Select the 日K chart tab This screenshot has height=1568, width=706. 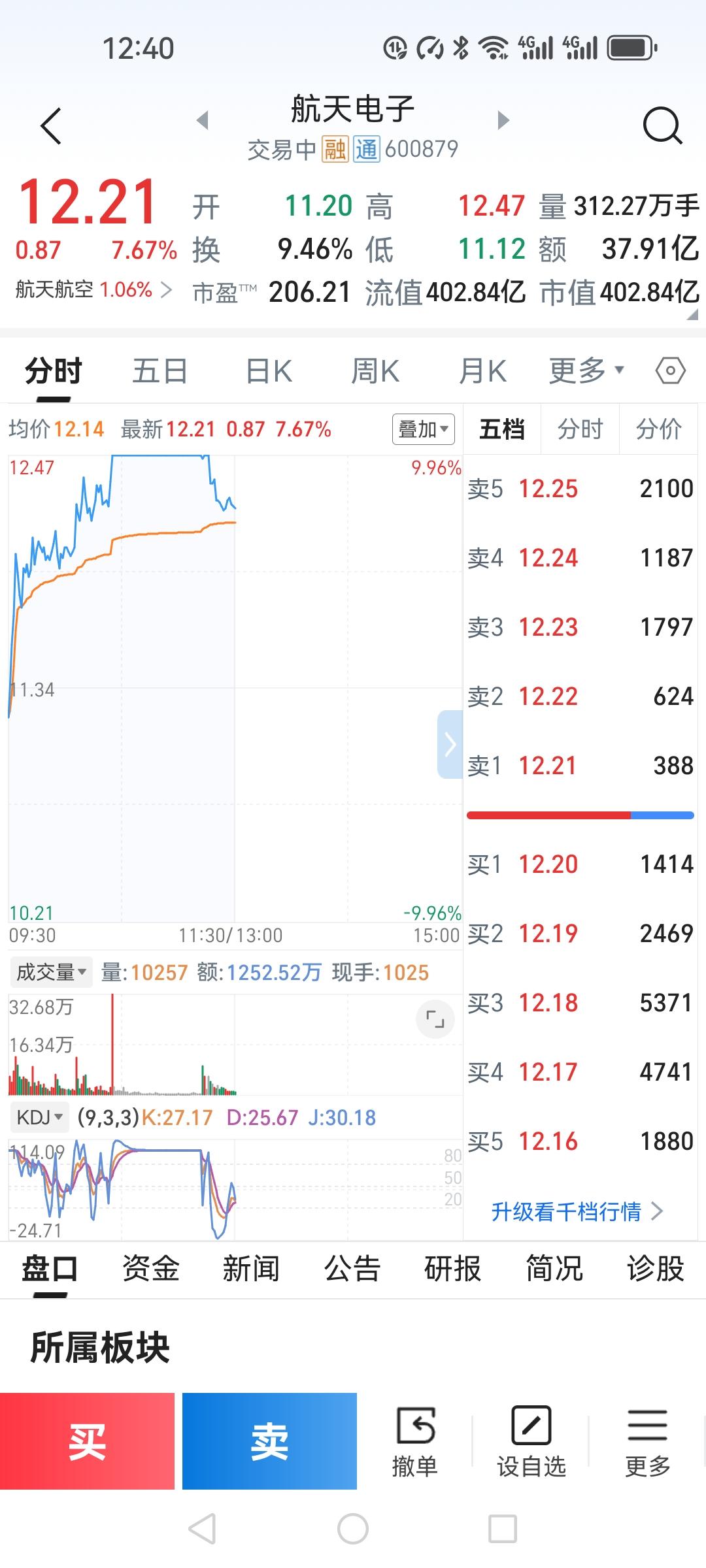click(x=269, y=371)
